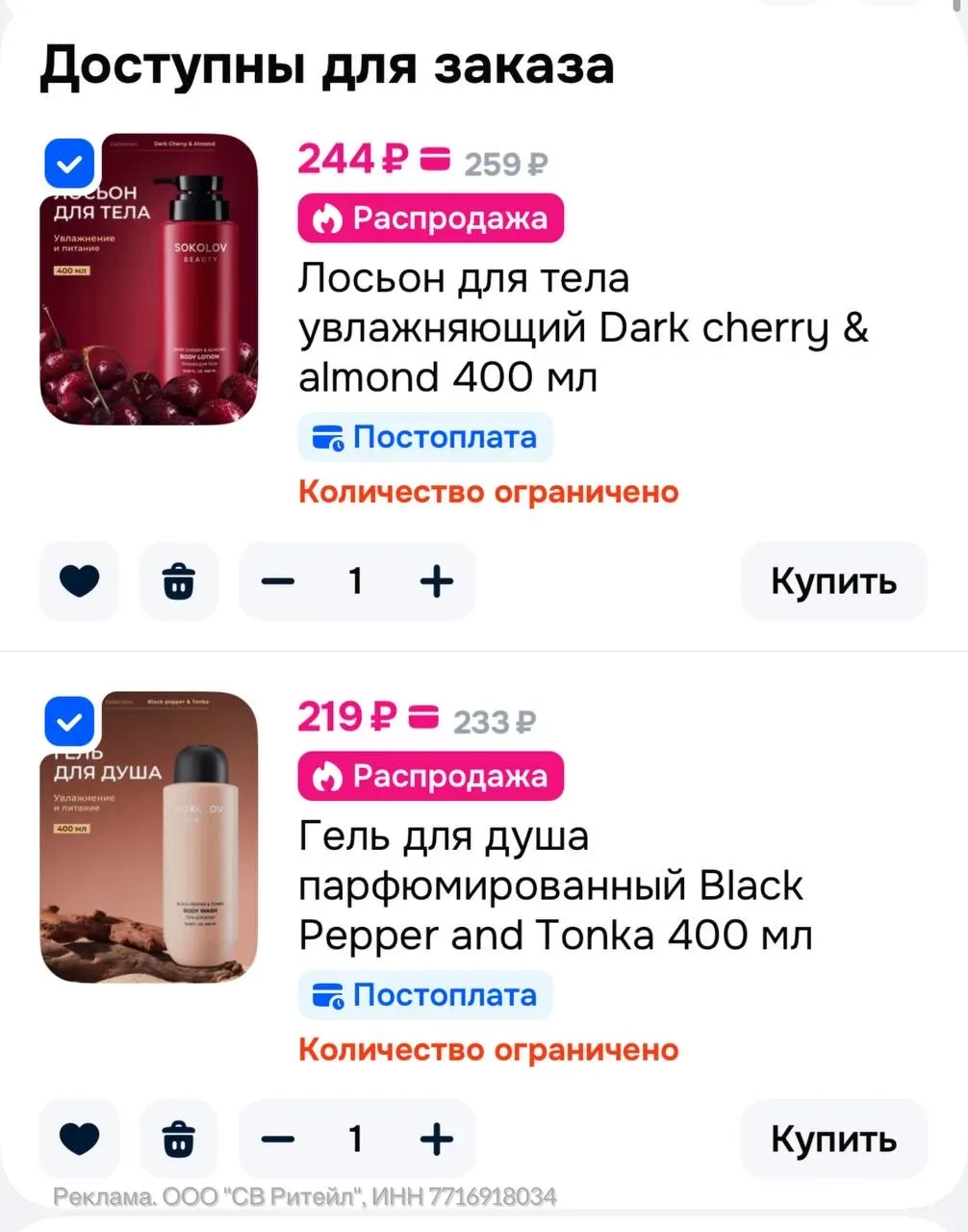Screen dimensions: 968x1232
Task: Delete the shower gel from the cart
Action: tap(179, 1140)
